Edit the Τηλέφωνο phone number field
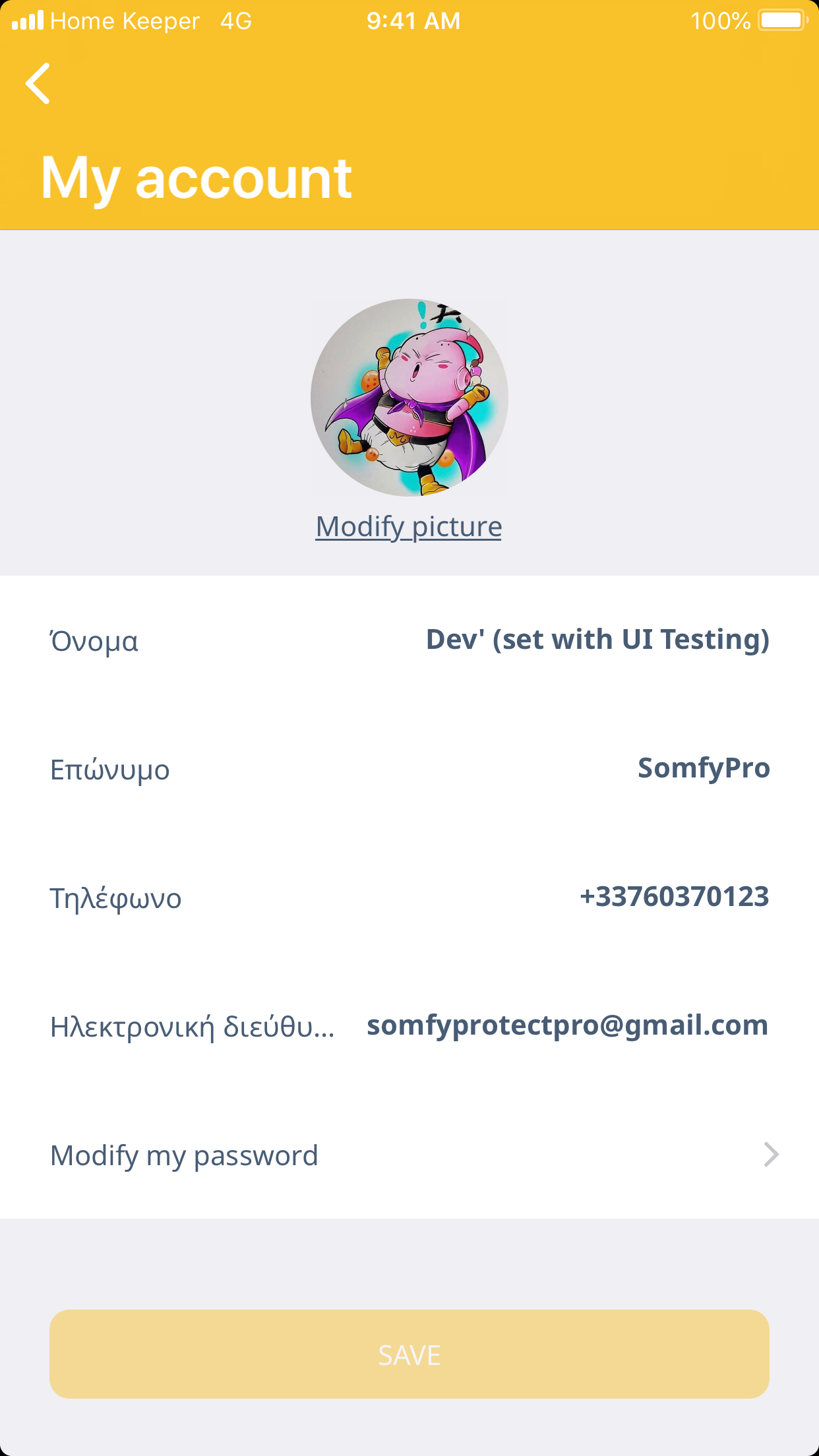 click(674, 897)
